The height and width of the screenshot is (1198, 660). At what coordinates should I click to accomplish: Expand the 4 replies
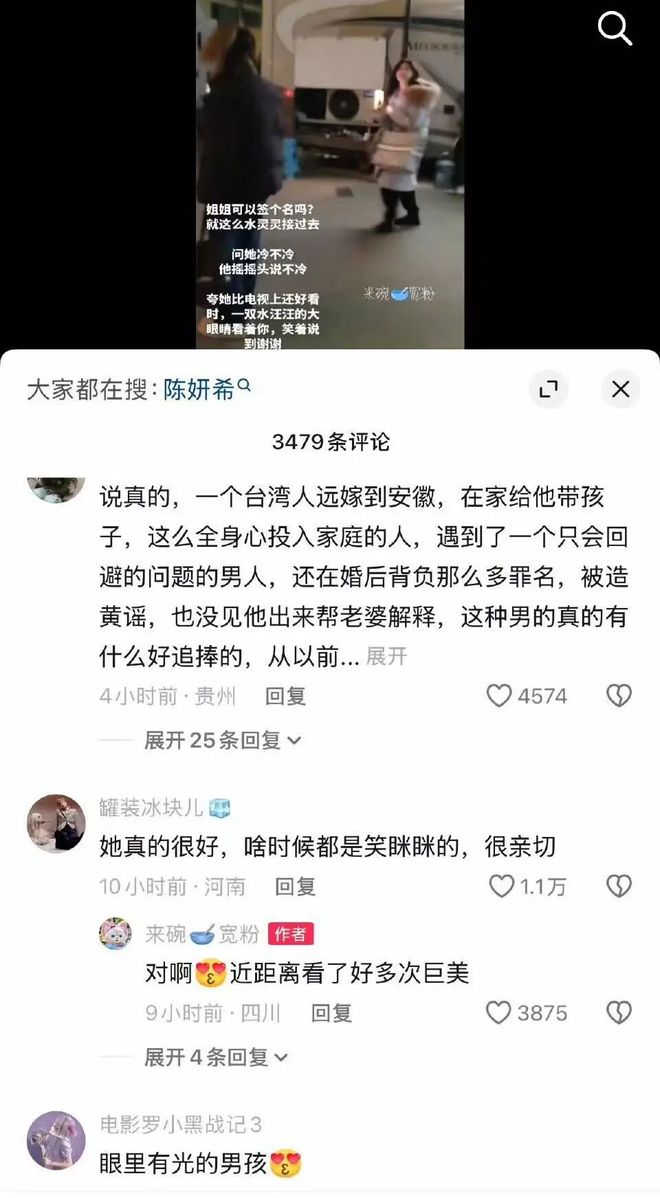[x=216, y=1056]
